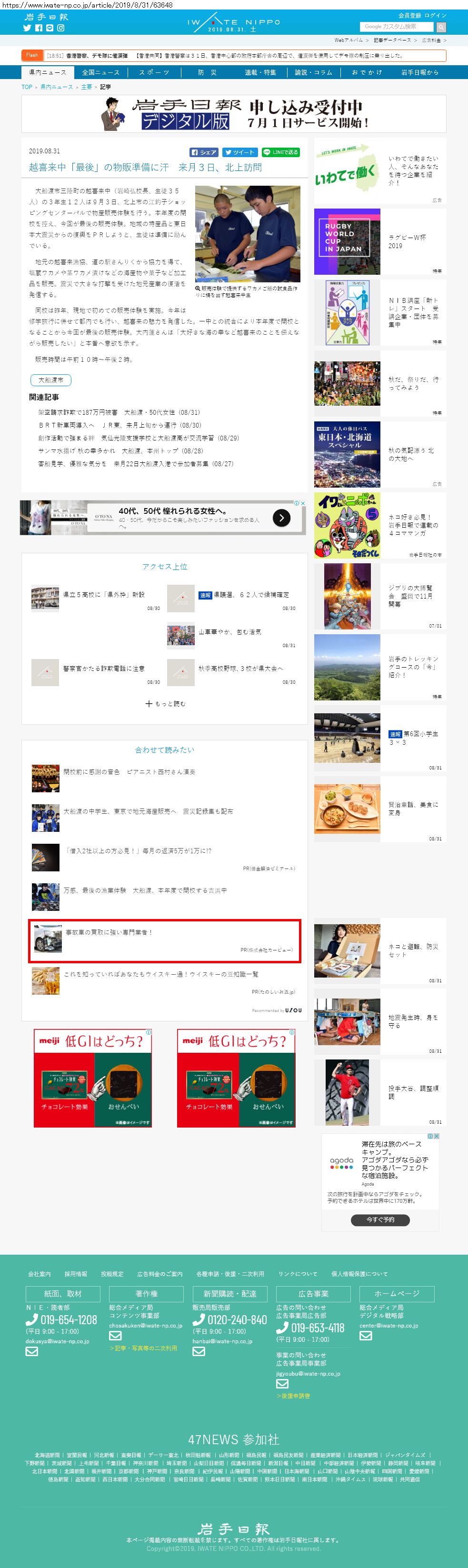Open the ネコと避難、防災セット article card

(x=380, y=950)
